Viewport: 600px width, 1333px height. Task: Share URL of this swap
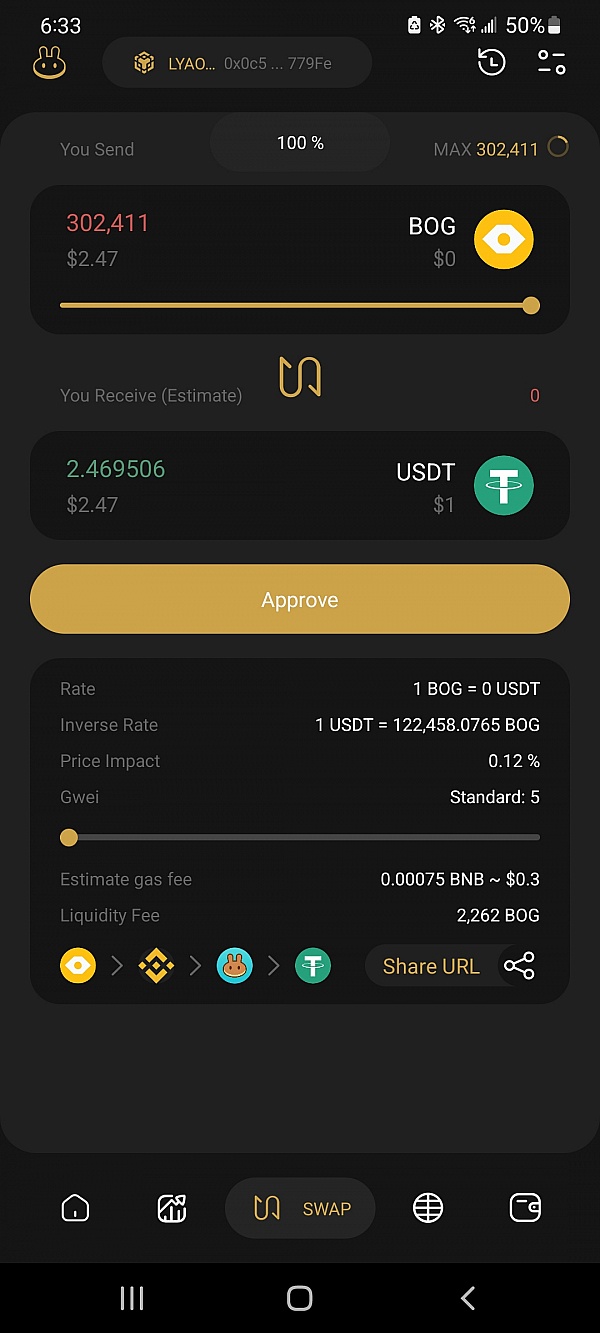point(452,966)
